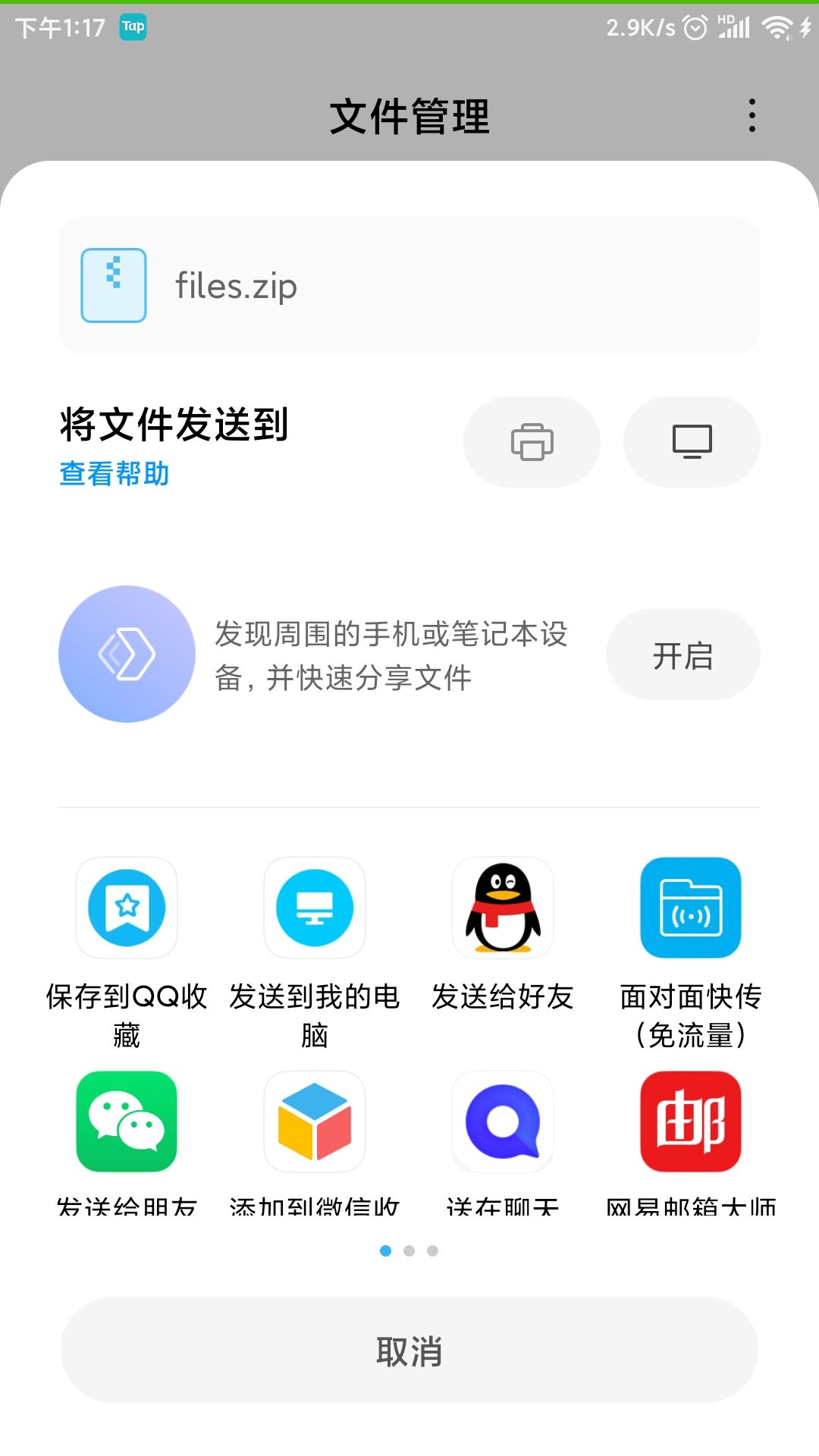Tap the QQ浏览器 send to chat icon
Image resolution: width=819 pixels, height=1456 pixels.
coord(502,1122)
